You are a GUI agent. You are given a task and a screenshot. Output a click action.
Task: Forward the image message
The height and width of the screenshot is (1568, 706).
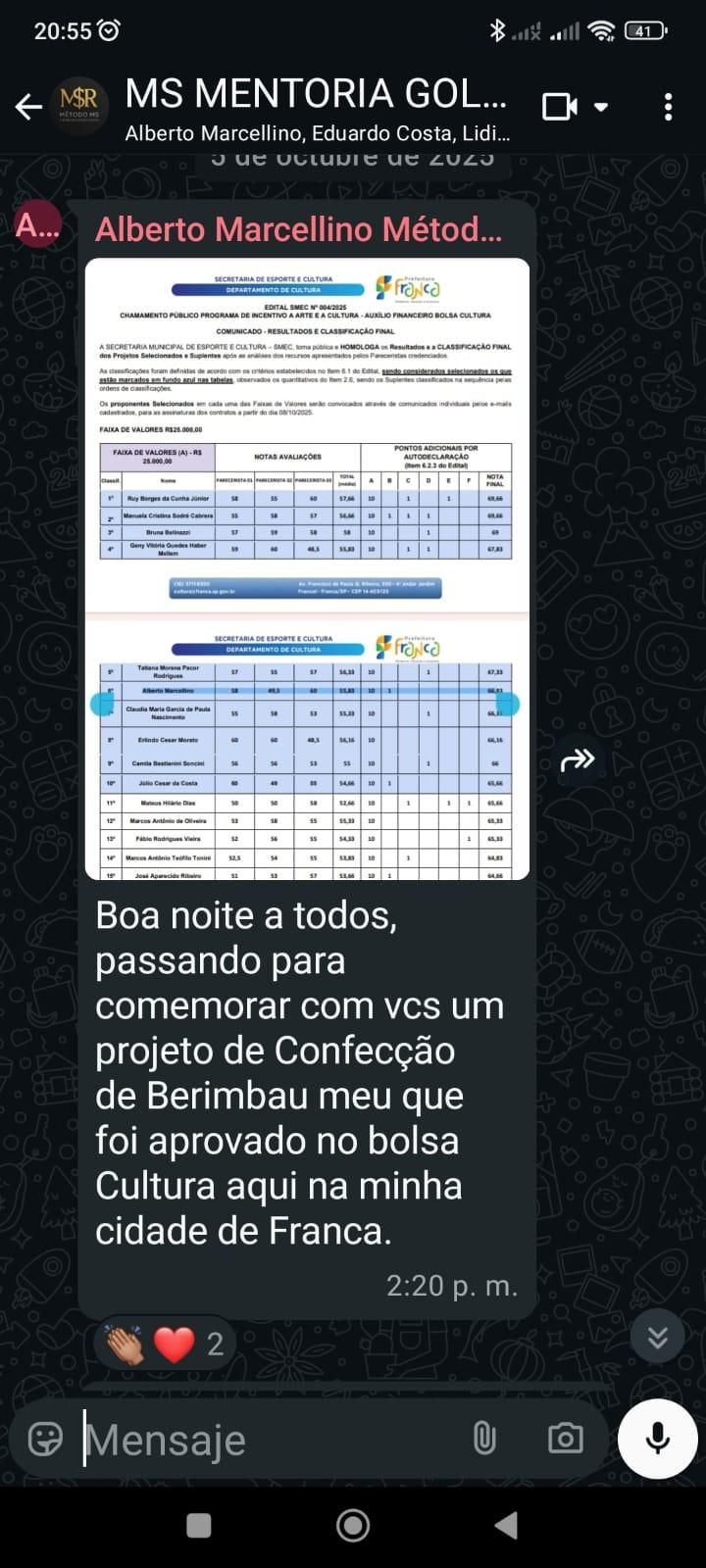(578, 759)
